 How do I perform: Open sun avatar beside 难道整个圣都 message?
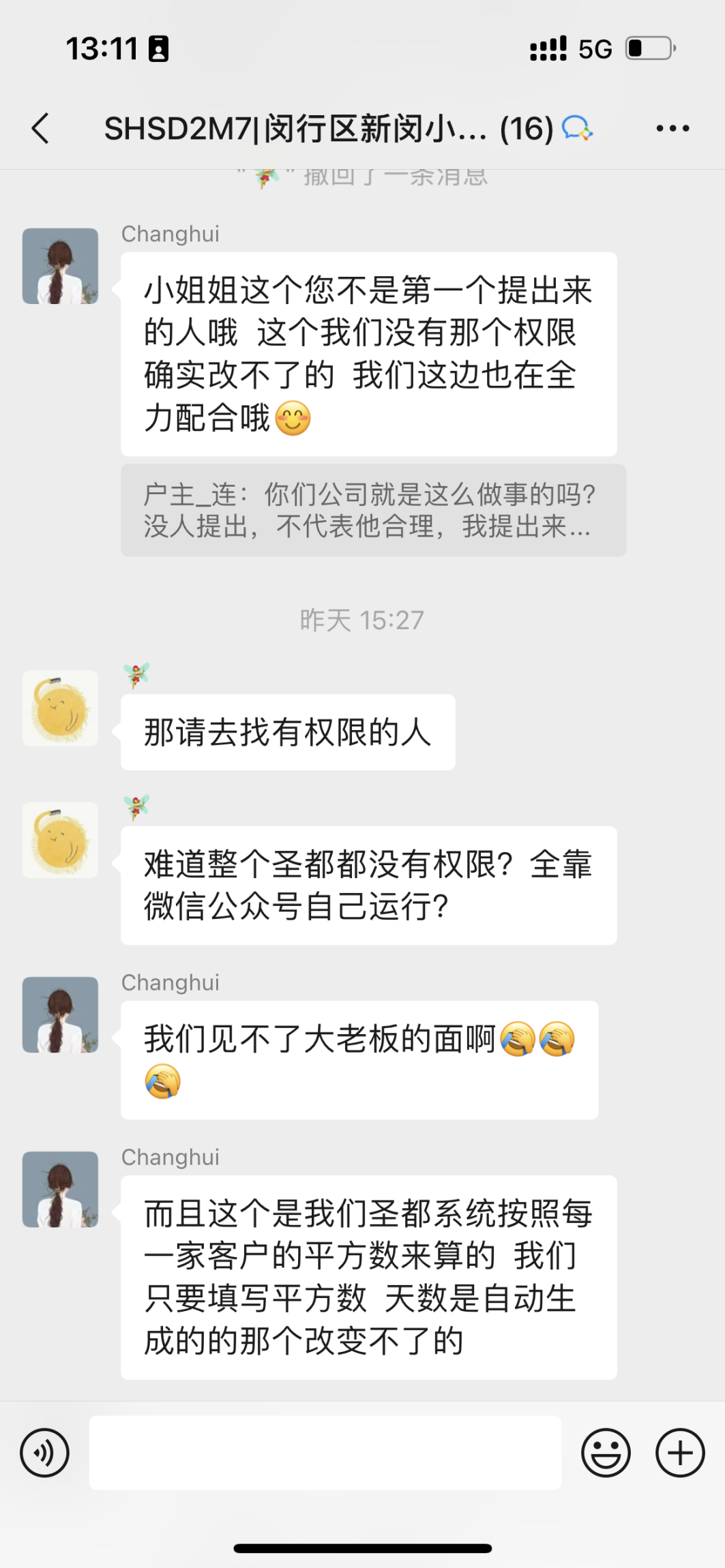point(60,840)
